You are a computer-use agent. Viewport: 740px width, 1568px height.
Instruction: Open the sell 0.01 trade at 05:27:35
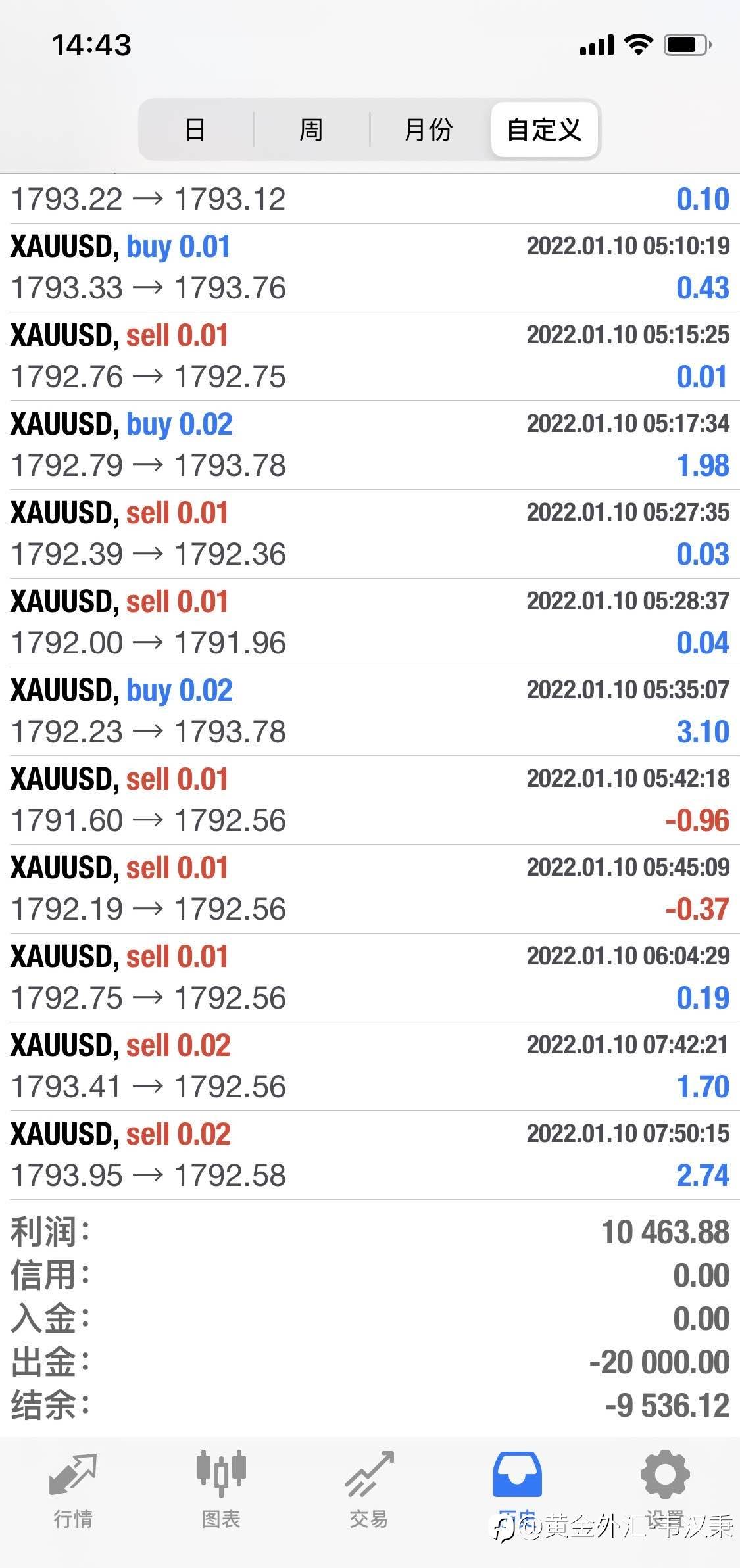click(370, 534)
